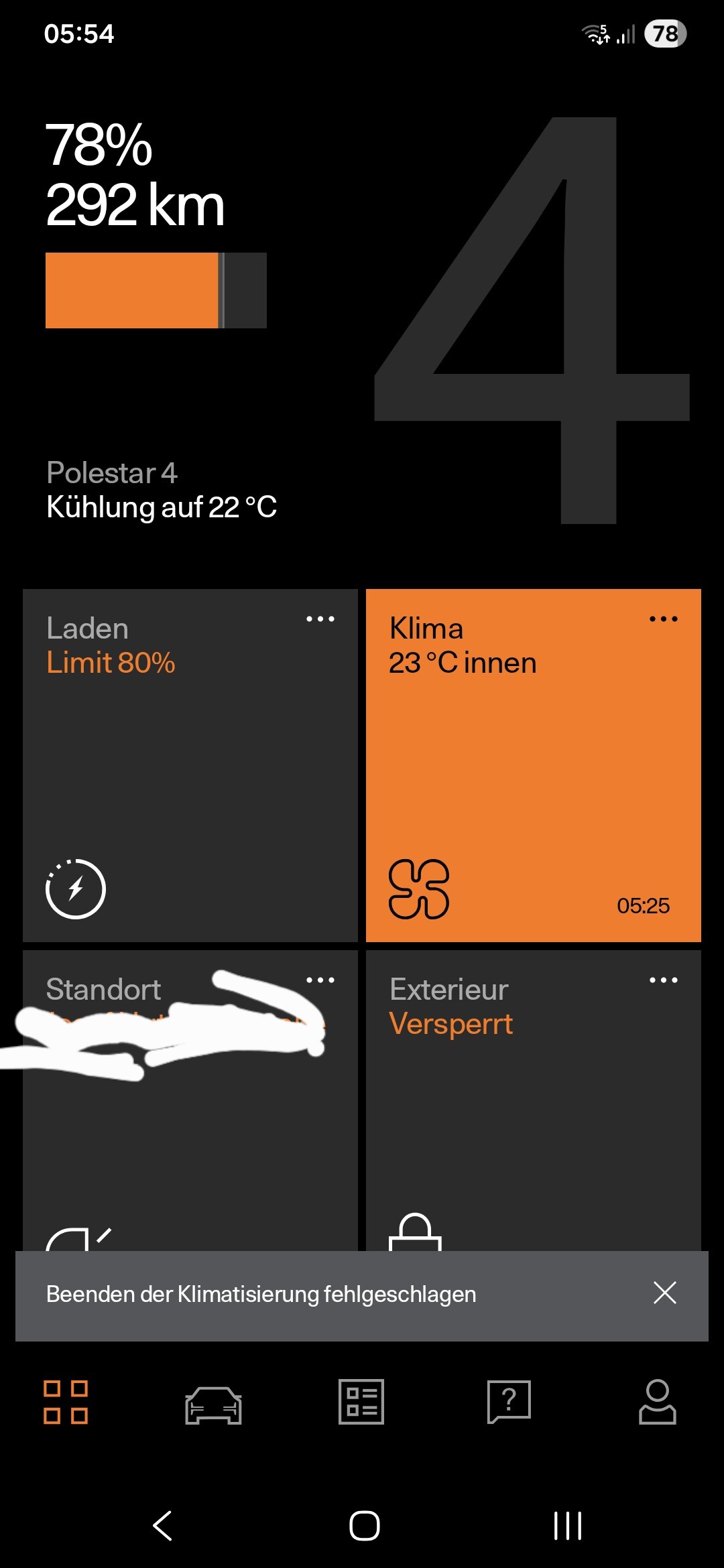The image size is (724, 1568).
Task: Switch to the news list tab
Action: click(361, 1402)
